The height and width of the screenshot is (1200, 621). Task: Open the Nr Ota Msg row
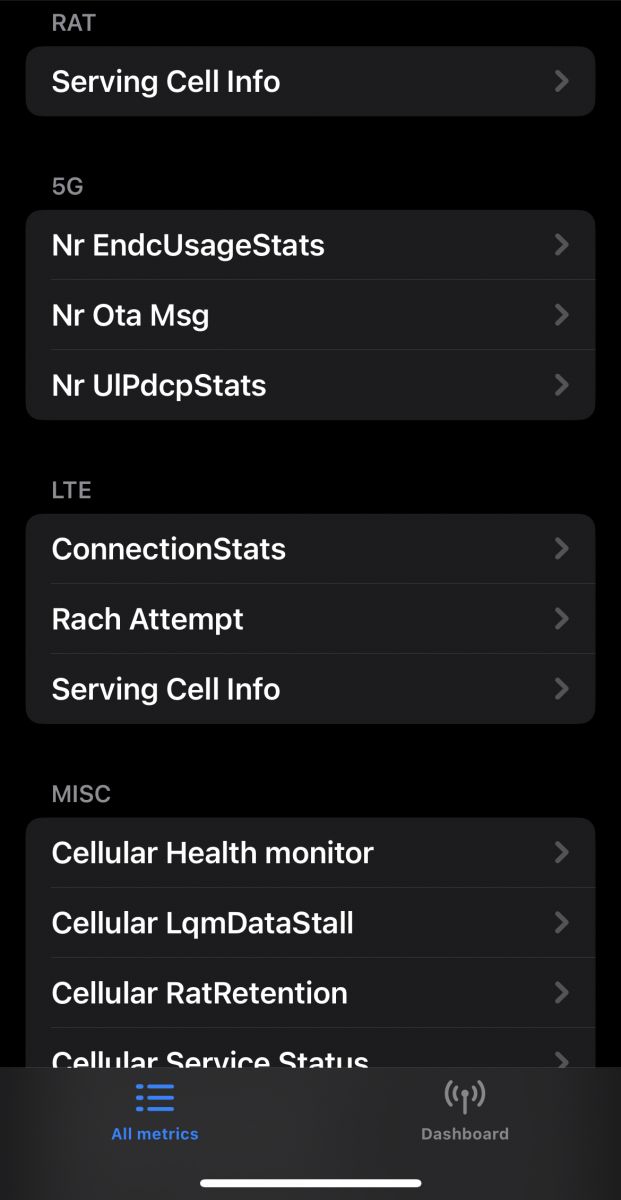[x=310, y=315]
